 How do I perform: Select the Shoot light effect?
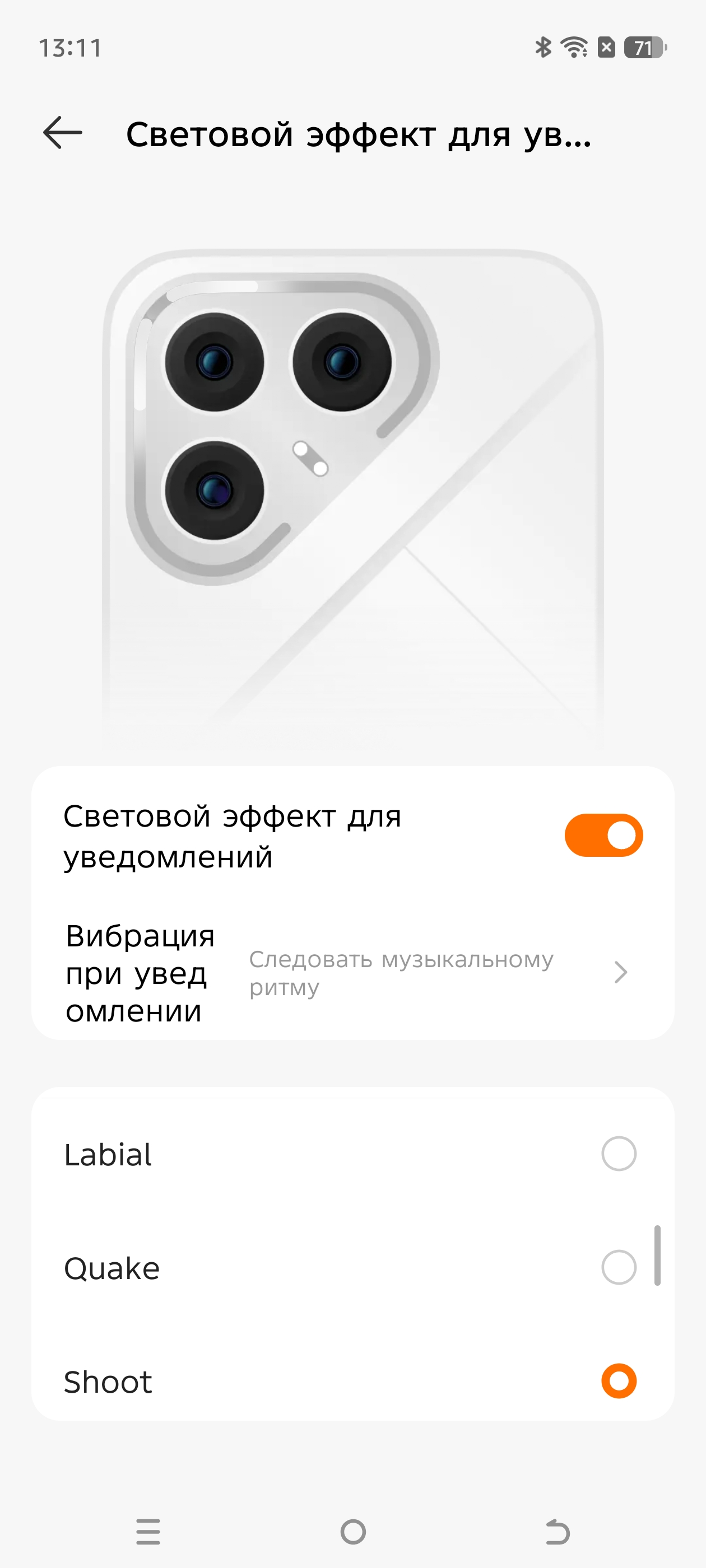pyautogui.click(x=618, y=1380)
